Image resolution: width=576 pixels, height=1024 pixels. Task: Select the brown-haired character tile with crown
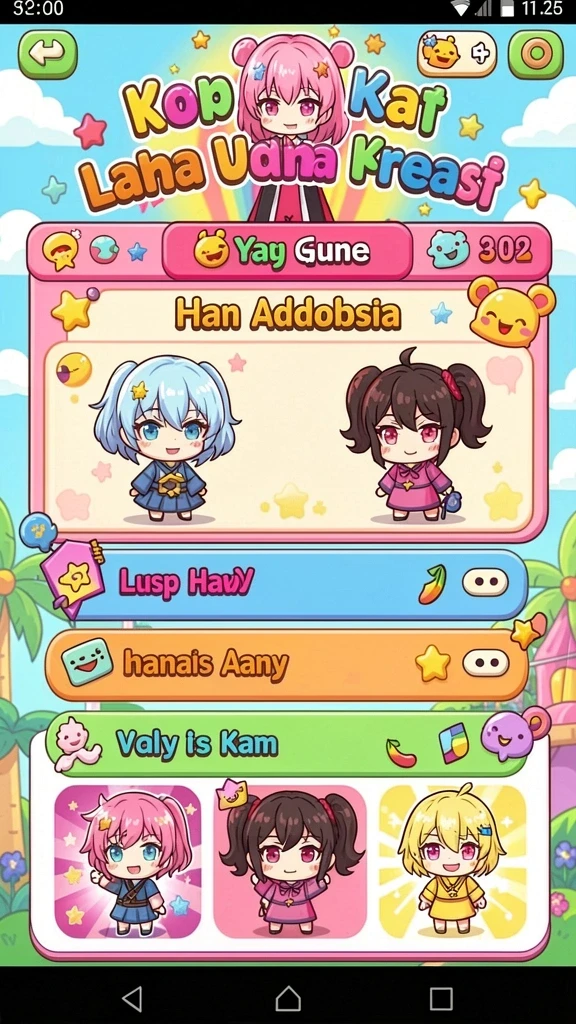(x=290, y=861)
